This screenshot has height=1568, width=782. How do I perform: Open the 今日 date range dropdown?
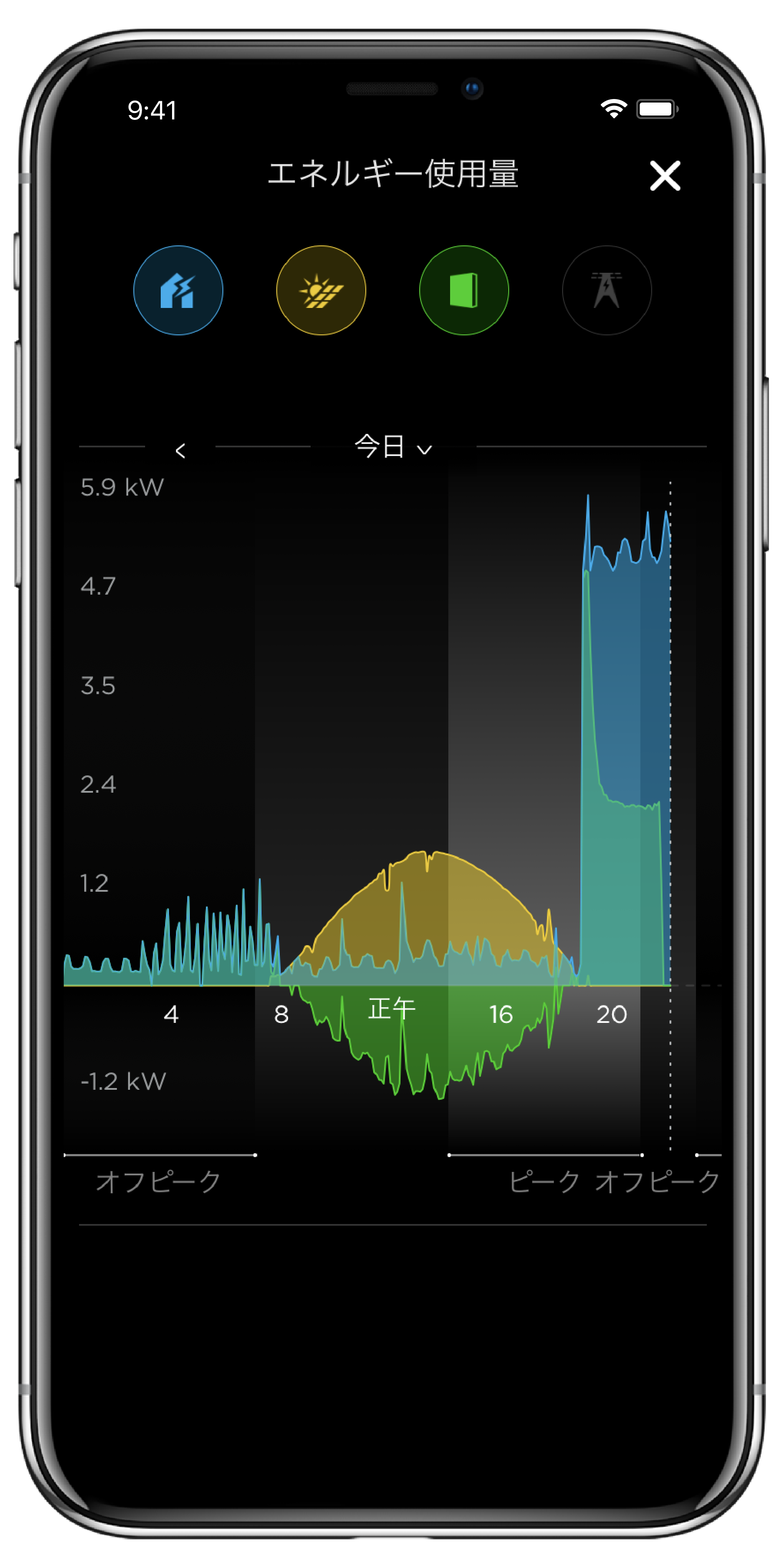point(393,447)
